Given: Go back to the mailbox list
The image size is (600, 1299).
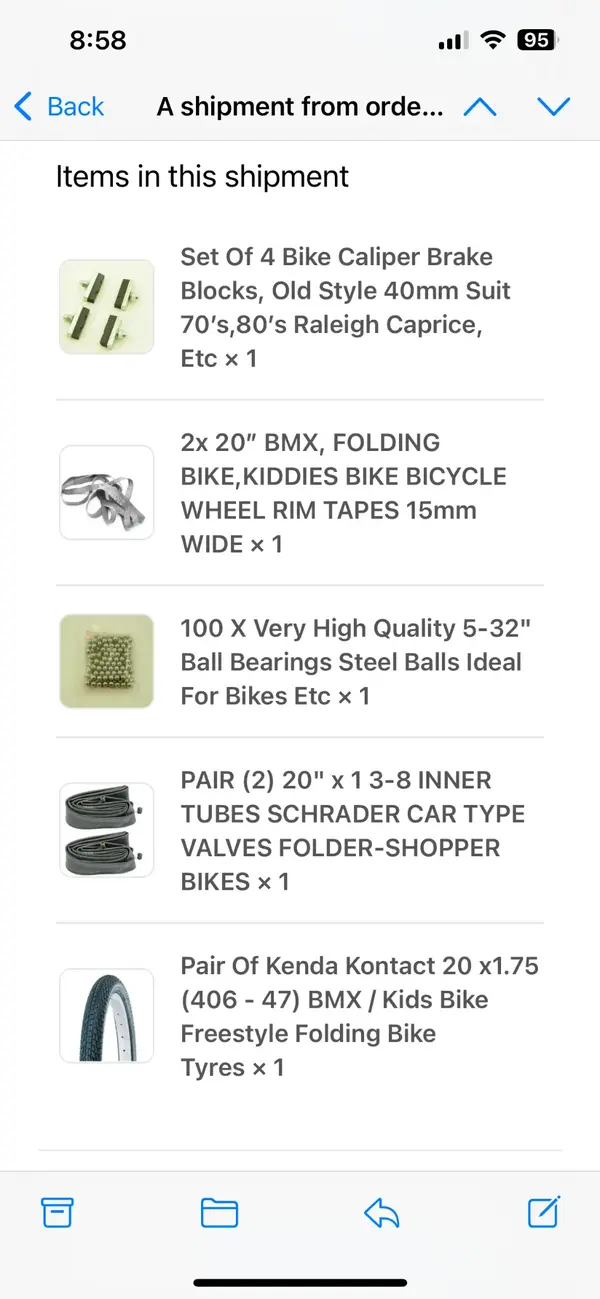Looking at the screenshot, I should [x=60, y=107].
